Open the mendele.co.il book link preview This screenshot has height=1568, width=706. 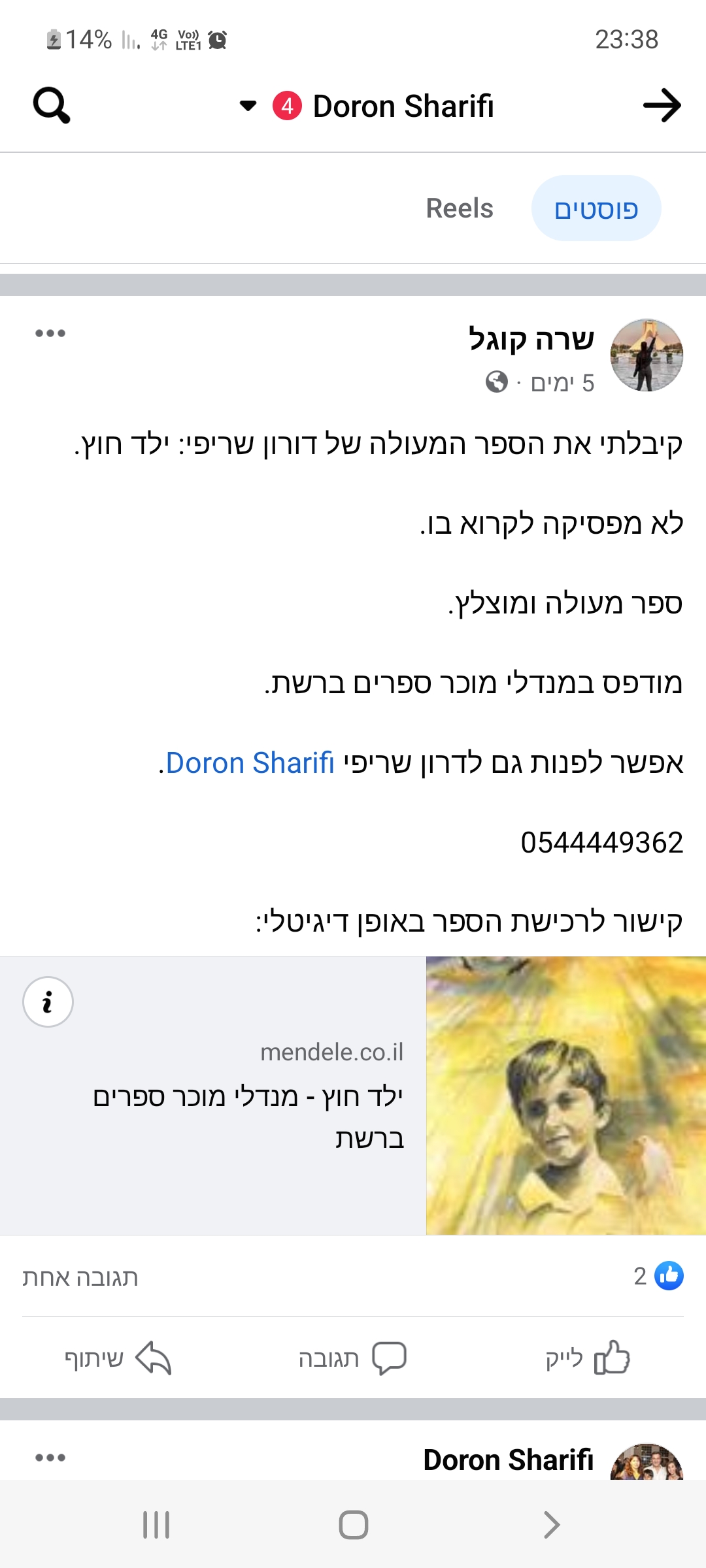353,1095
